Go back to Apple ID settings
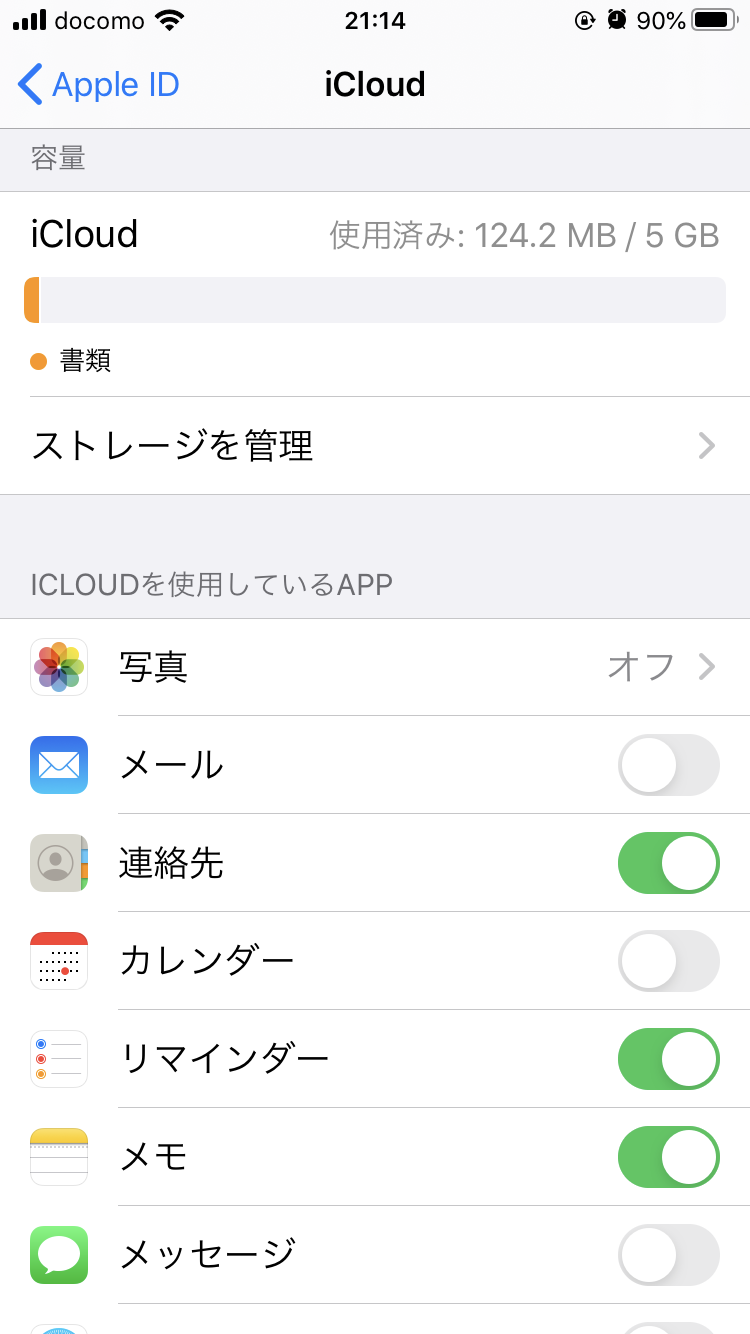This screenshot has height=1334, width=750. [98, 85]
